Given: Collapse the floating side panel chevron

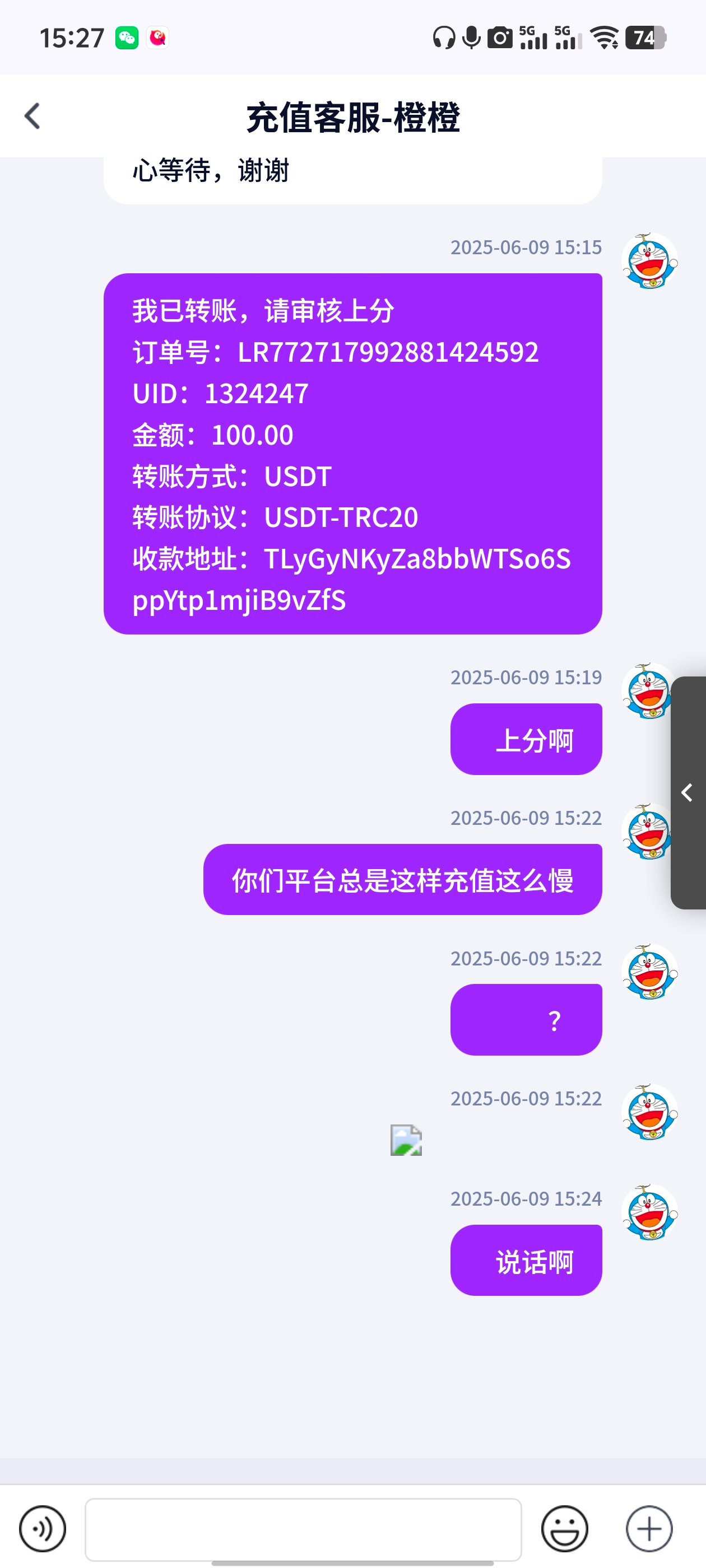Looking at the screenshot, I should click(686, 793).
